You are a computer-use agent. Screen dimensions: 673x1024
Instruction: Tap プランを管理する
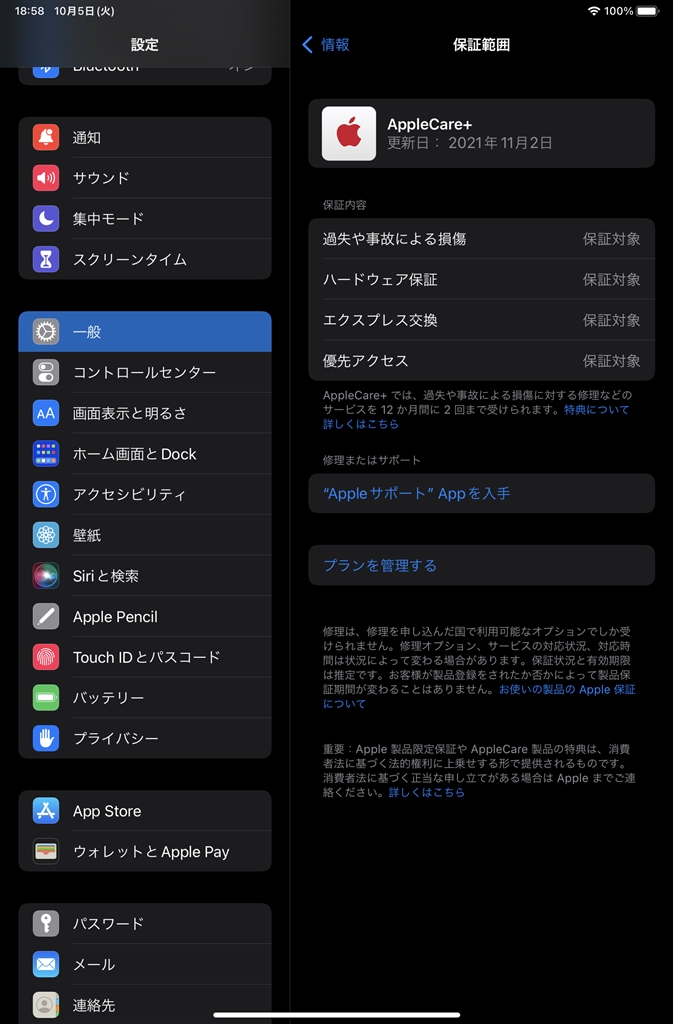(x=380, y=565)
